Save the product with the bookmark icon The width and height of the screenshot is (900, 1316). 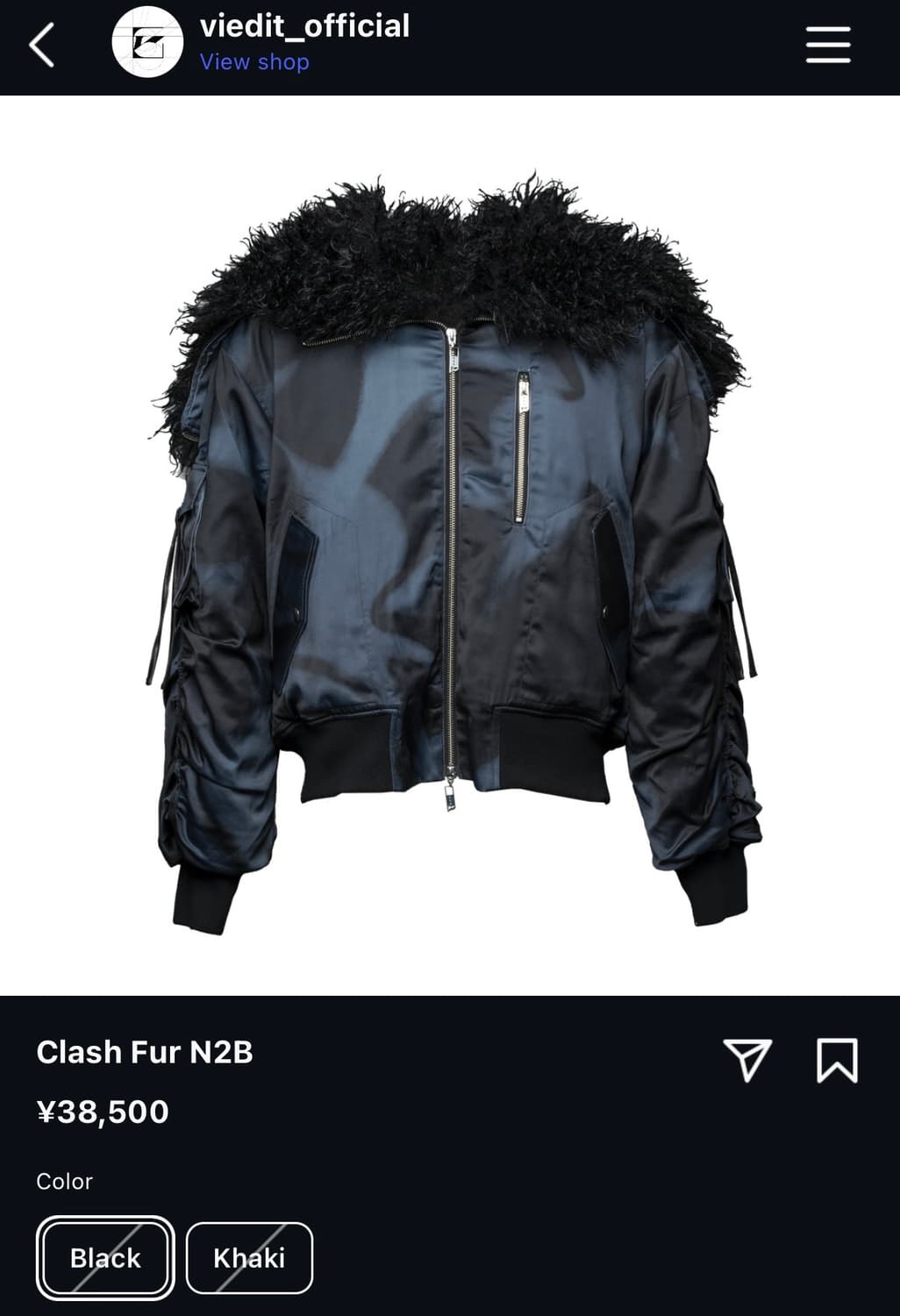pyautogui.click(x=836, y=1061)
